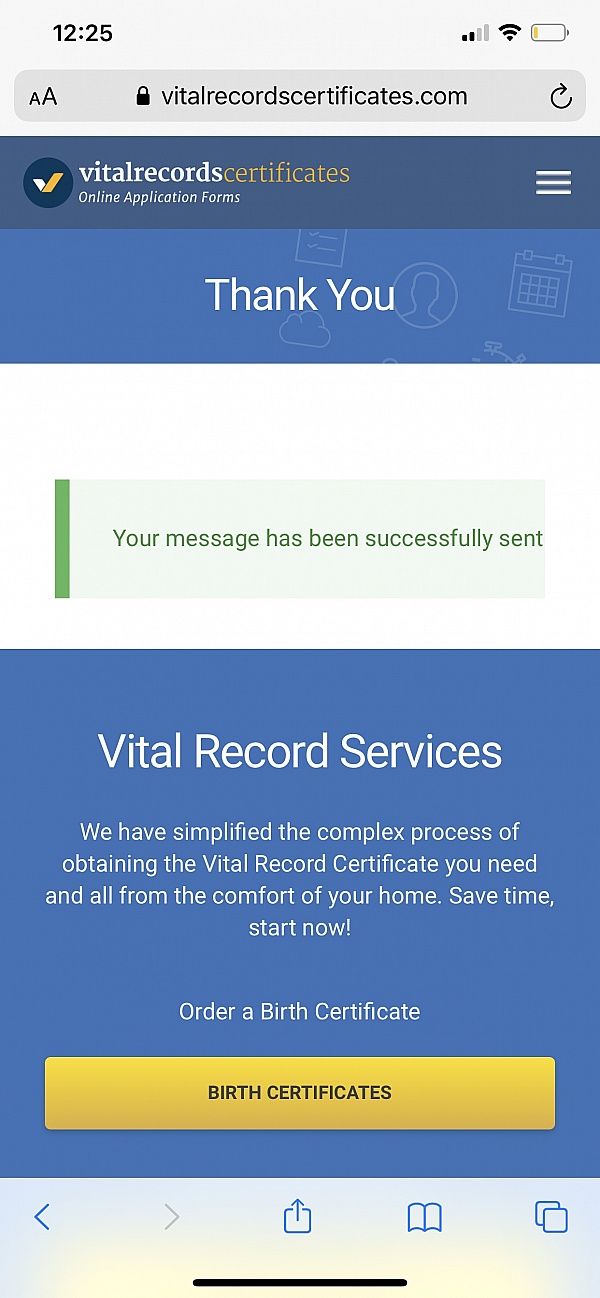The image size is (600, 1298).
Task: Open the vitalrecordscertificates logo home link
Action: pyautogui.click(x=187, y=182)
